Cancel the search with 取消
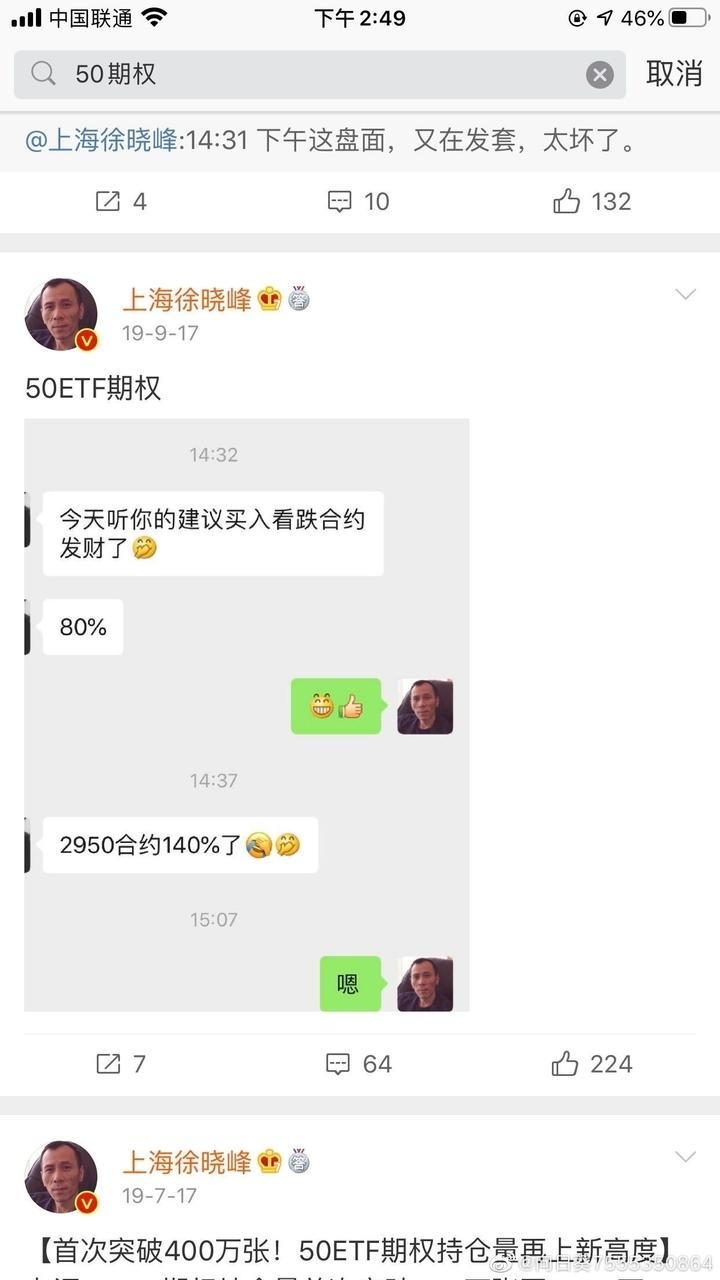The height and width of the screenshot is (1280, 720). point(674,74)
